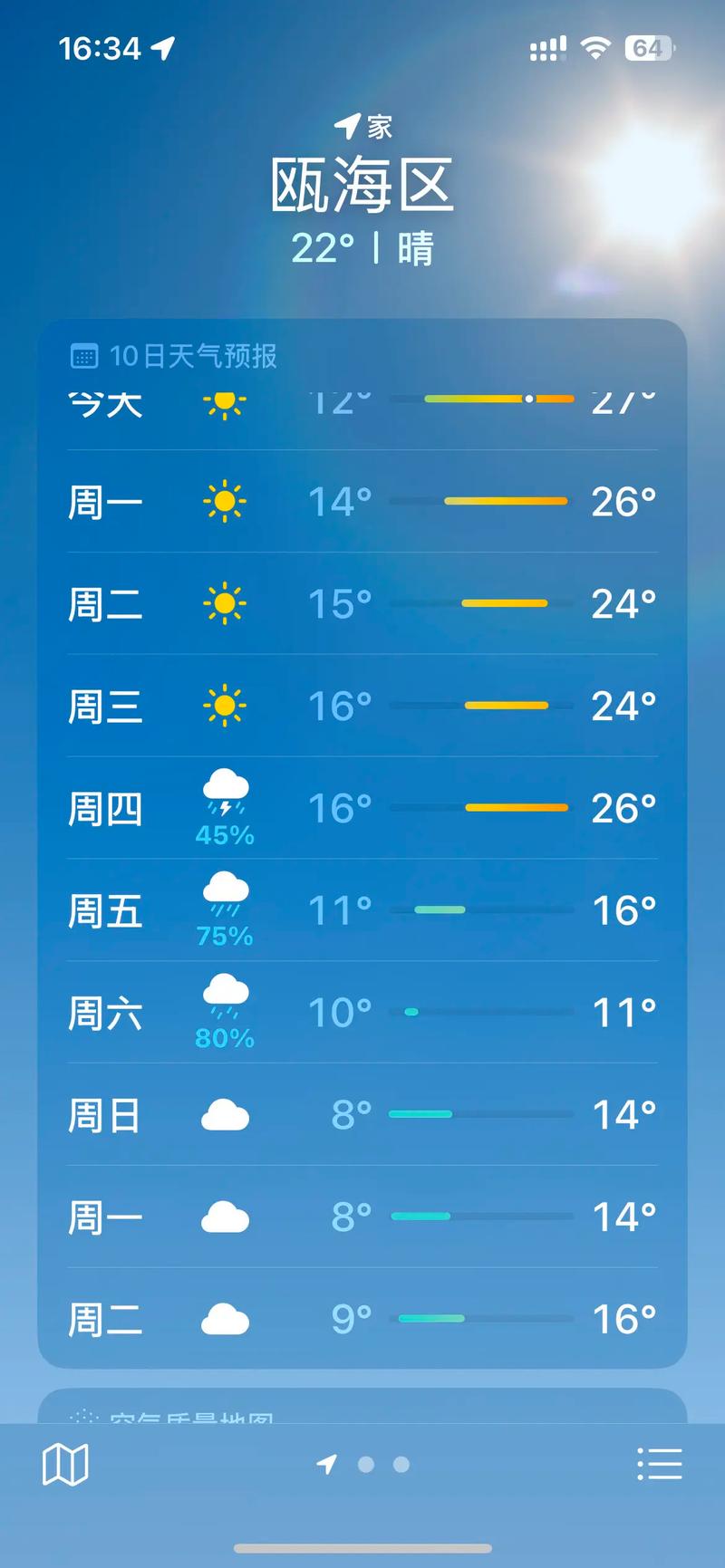Image resolution: width=725 pixels, height=1568 pixels.
Task: Tap the sun icon next to 周一
Action: (x=224, y=501)
